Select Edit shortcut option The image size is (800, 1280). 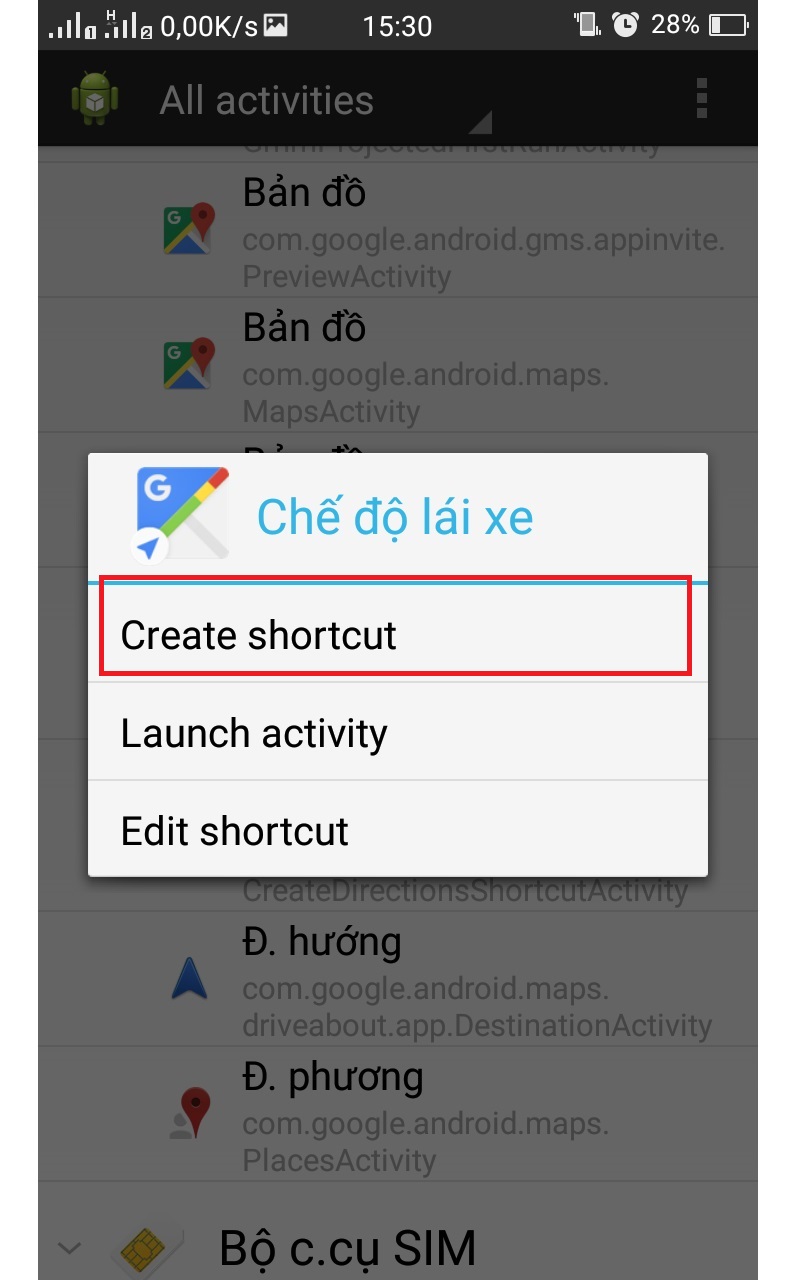click(396, 831)
